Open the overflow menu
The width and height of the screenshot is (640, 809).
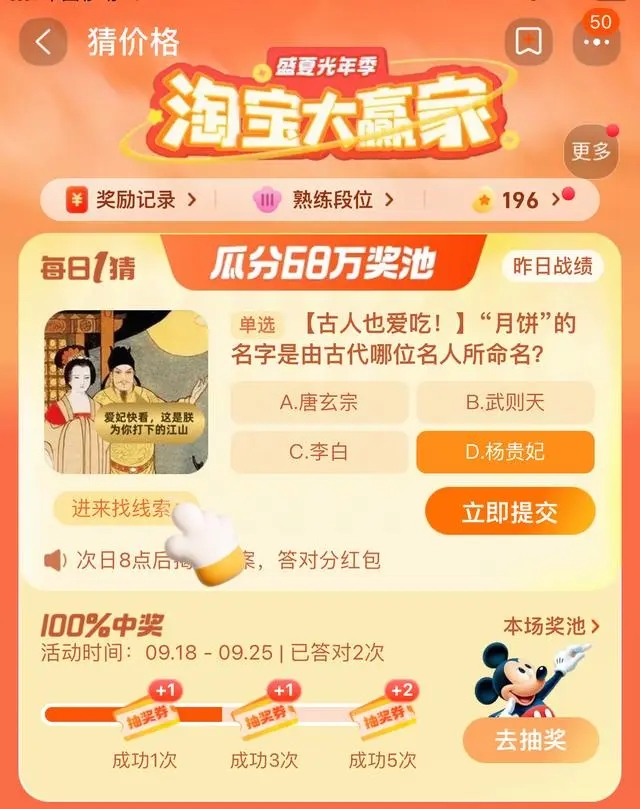coord(596,43)
